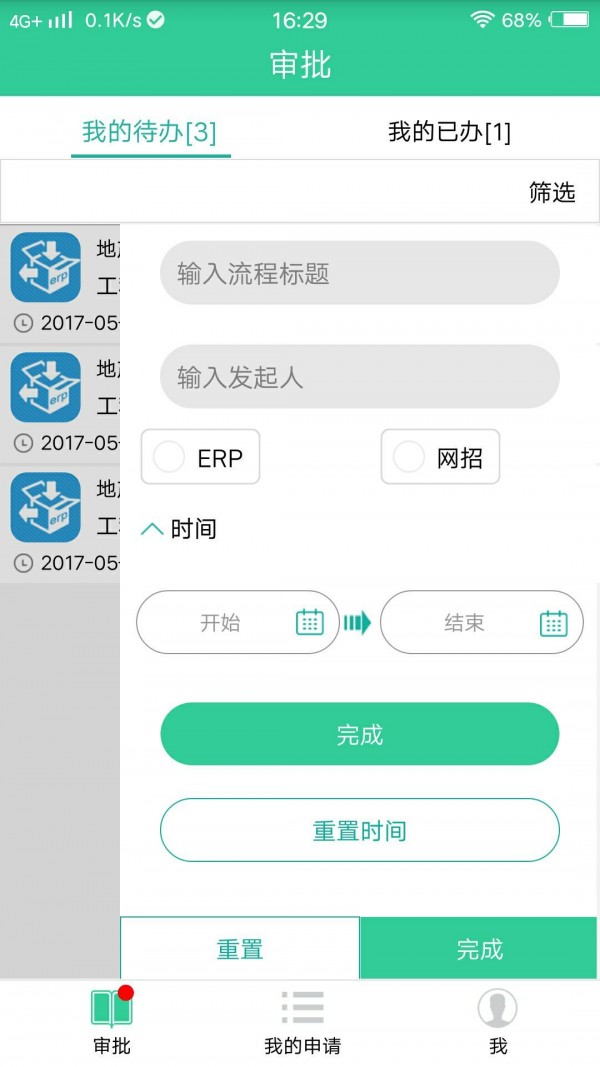Tap the 筛选 filter button
600x1067 pixels.
click(x=552, y=192)
